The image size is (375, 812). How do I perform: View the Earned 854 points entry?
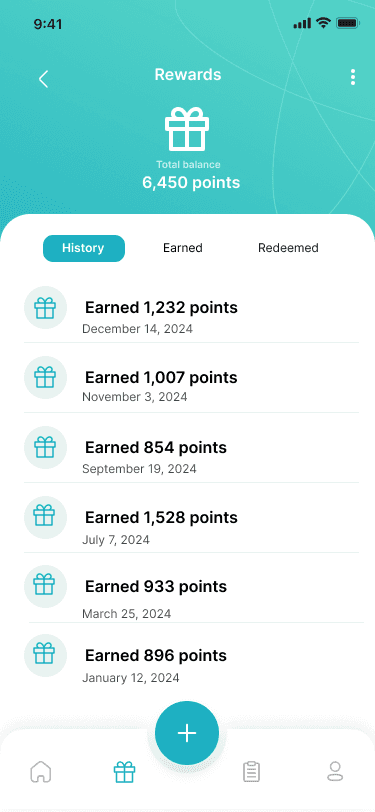click(191, 452)
